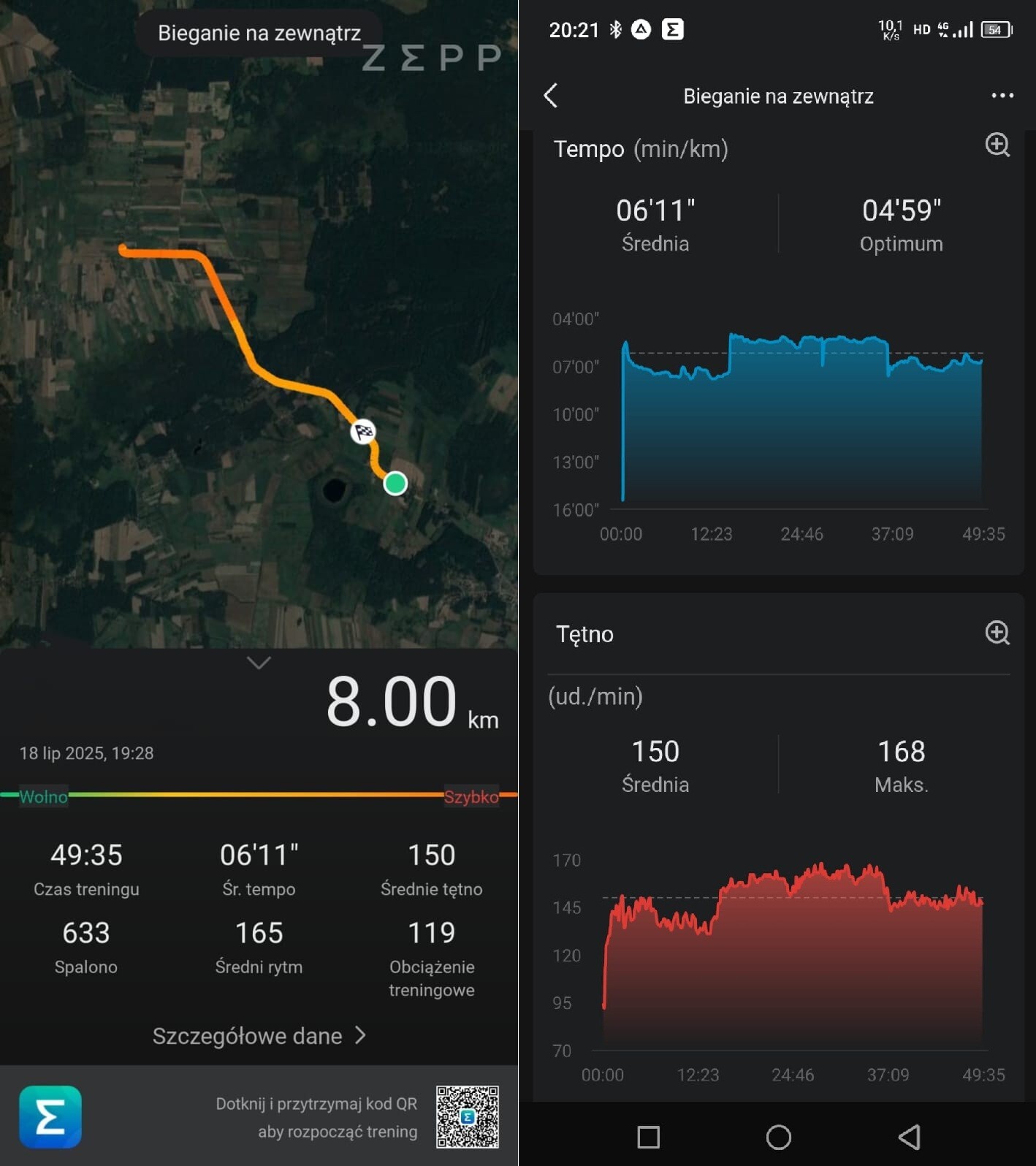1036x1166 pixels.
Task: Enlarge the Tętno heart rate chart
Action: click(997, 633)
